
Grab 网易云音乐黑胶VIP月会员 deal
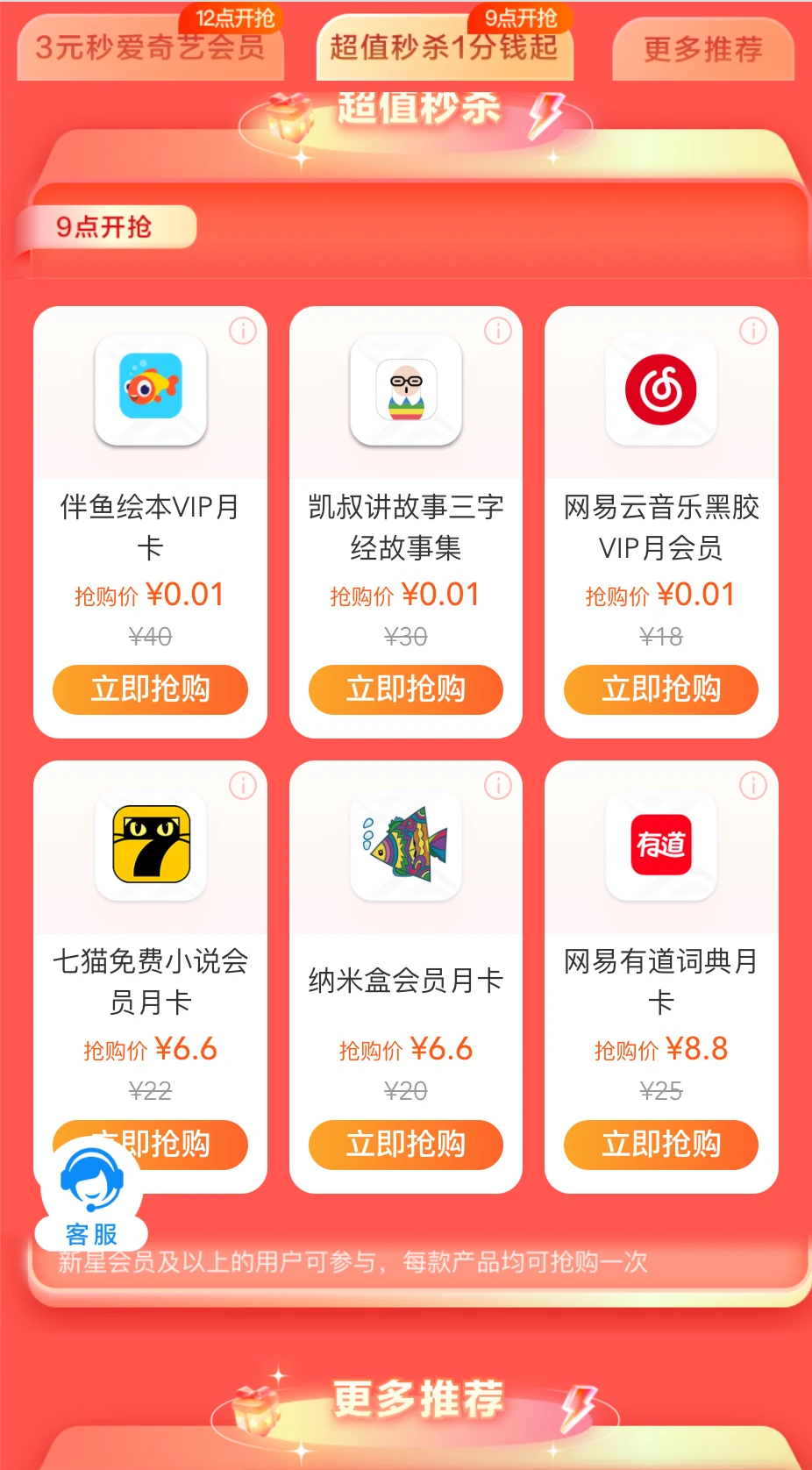[x=660, y=689]
